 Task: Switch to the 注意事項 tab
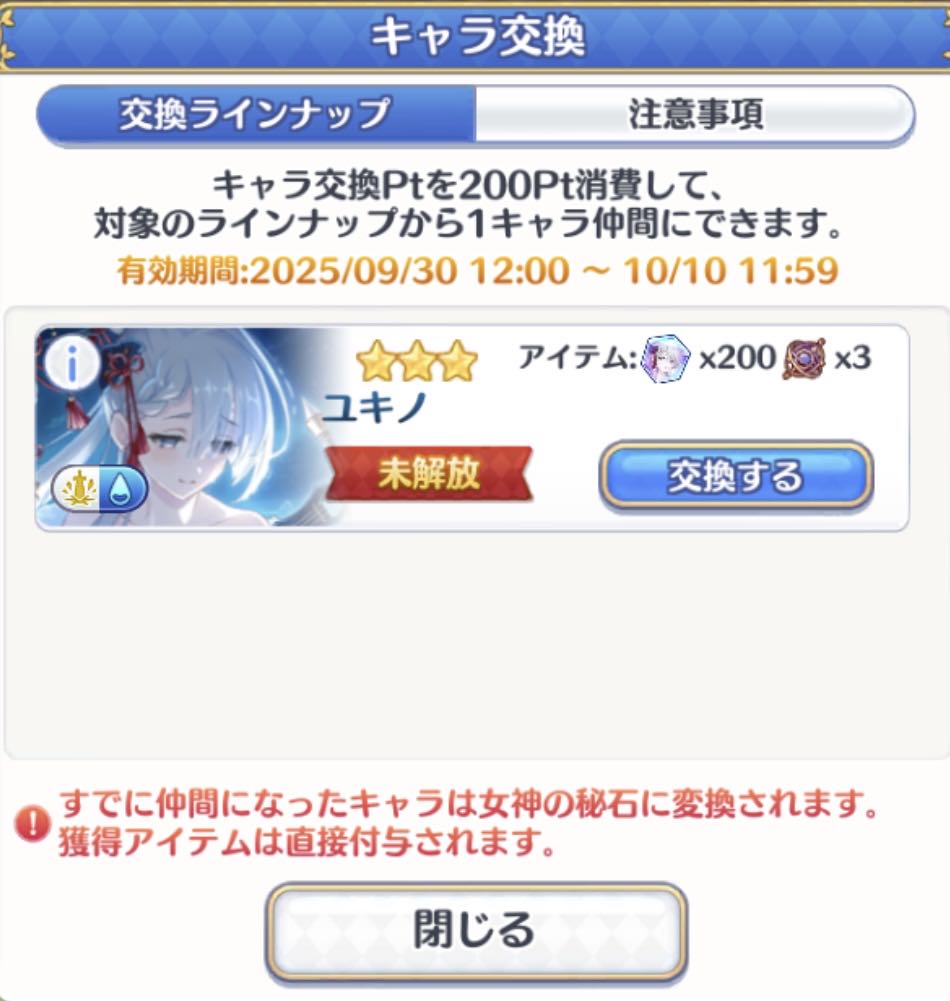(x=695, y=114)
